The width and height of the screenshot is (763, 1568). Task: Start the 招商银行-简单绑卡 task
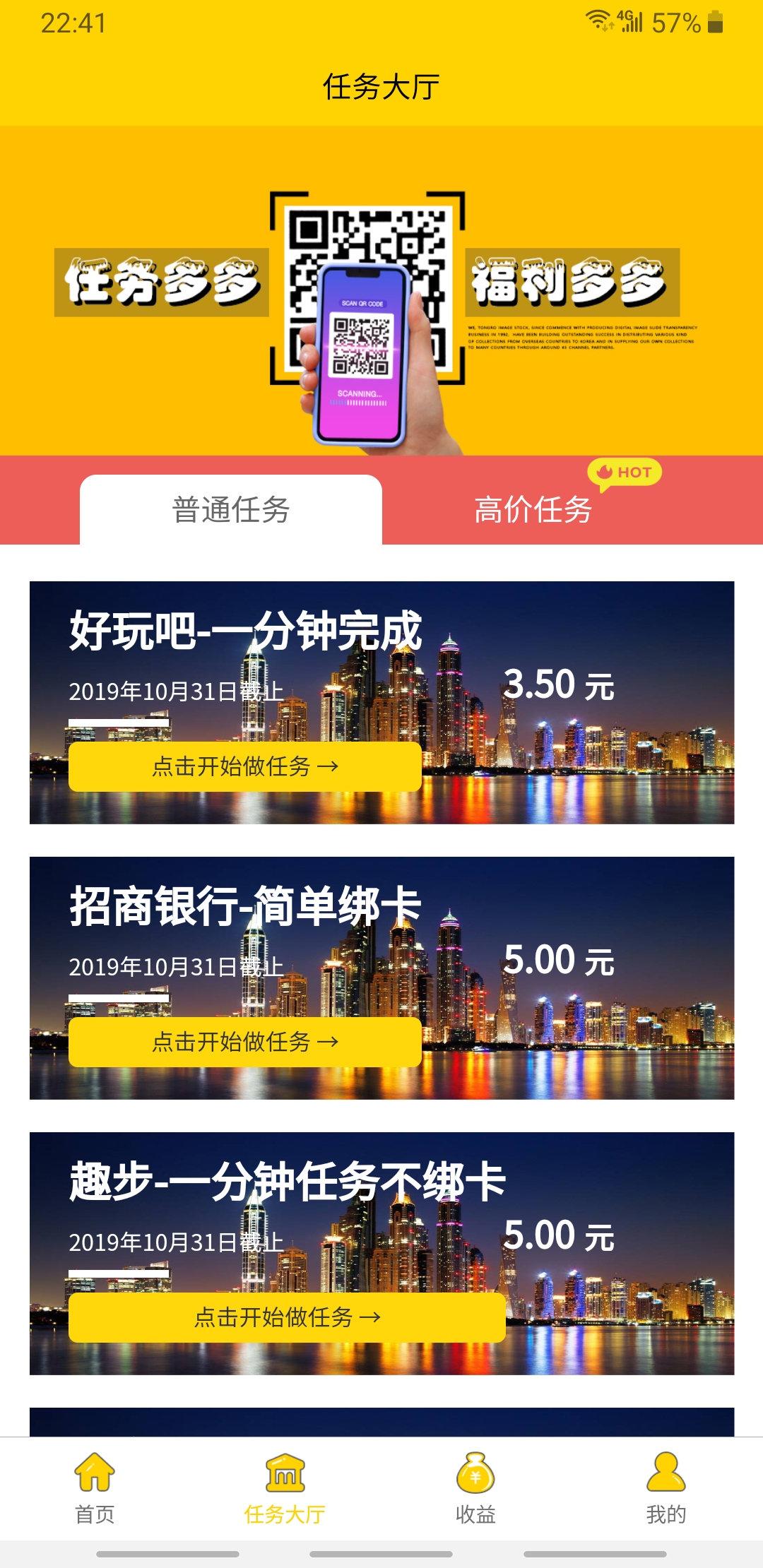pyautogui.click(x=244, y=1042)
